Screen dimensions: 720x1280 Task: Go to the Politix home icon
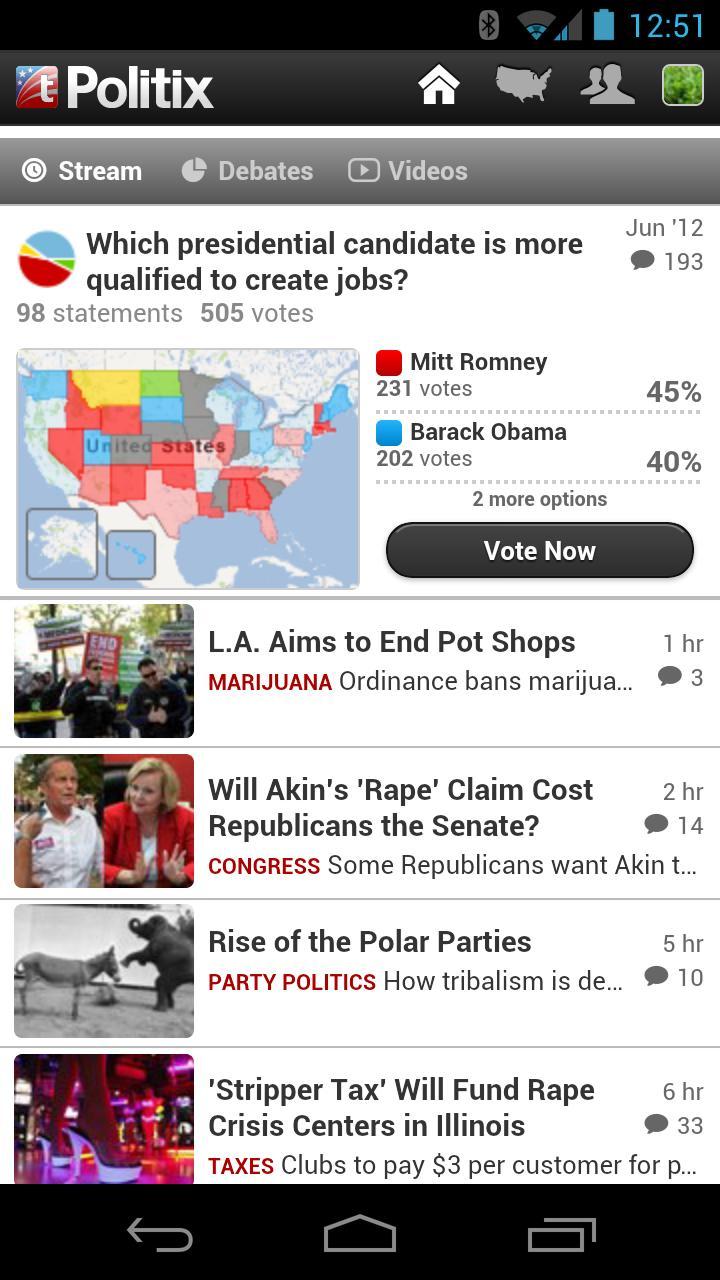coord(439,86)
